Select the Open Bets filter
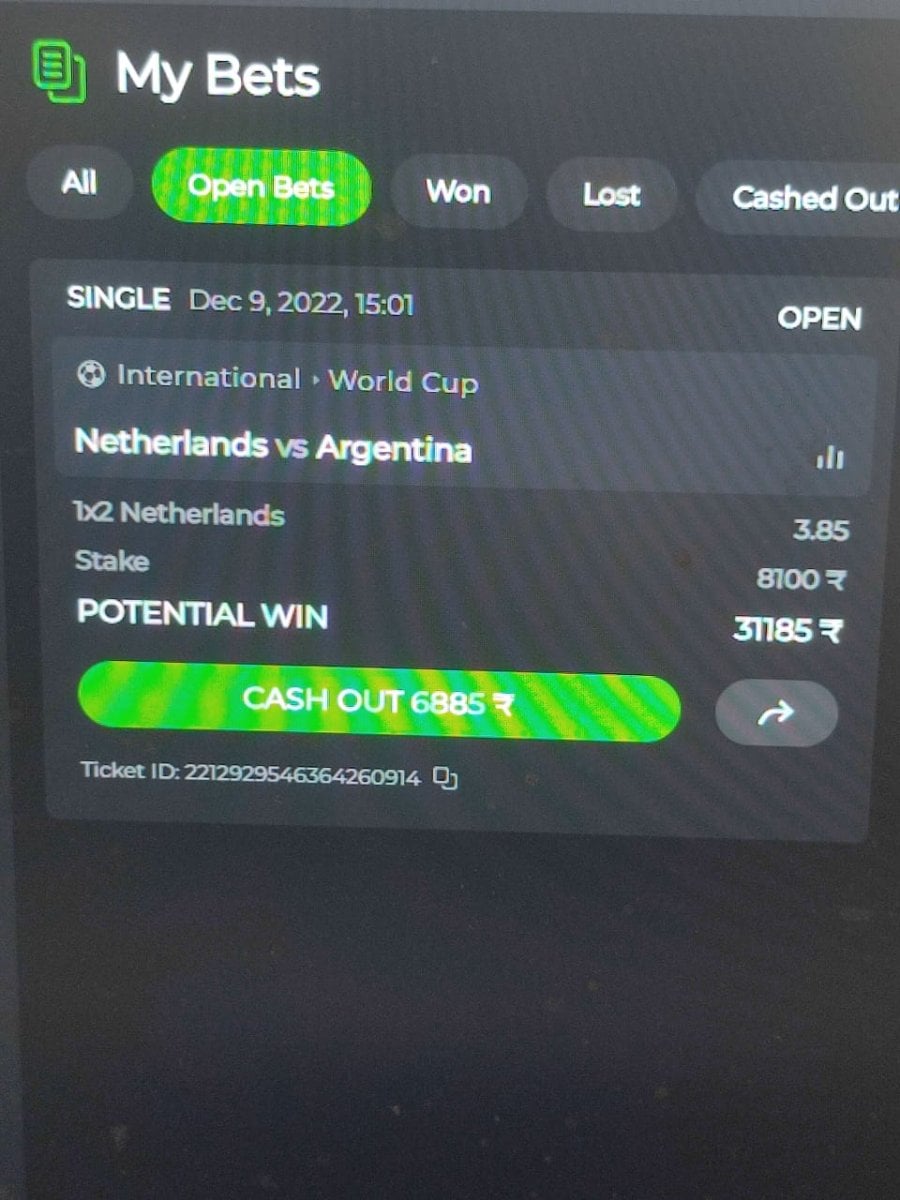The image size is (900, 1200). point(261,187)
